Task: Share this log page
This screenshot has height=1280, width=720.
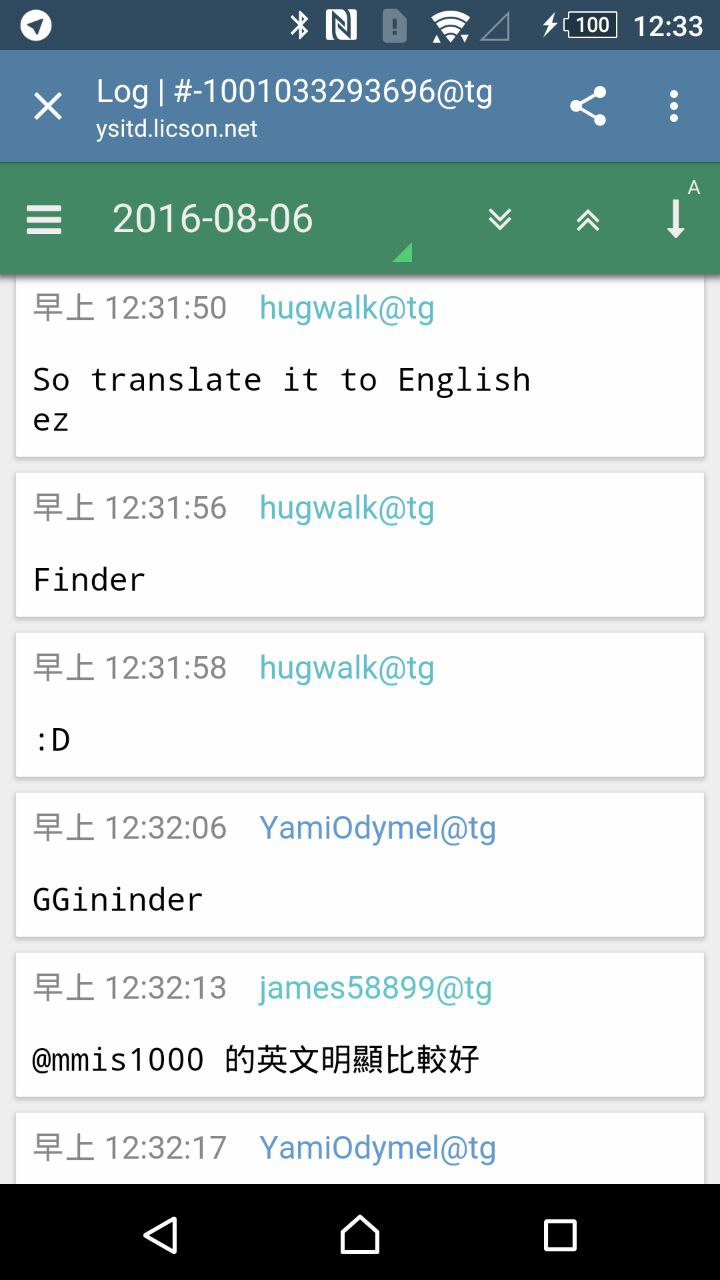Action: (588, 106)
